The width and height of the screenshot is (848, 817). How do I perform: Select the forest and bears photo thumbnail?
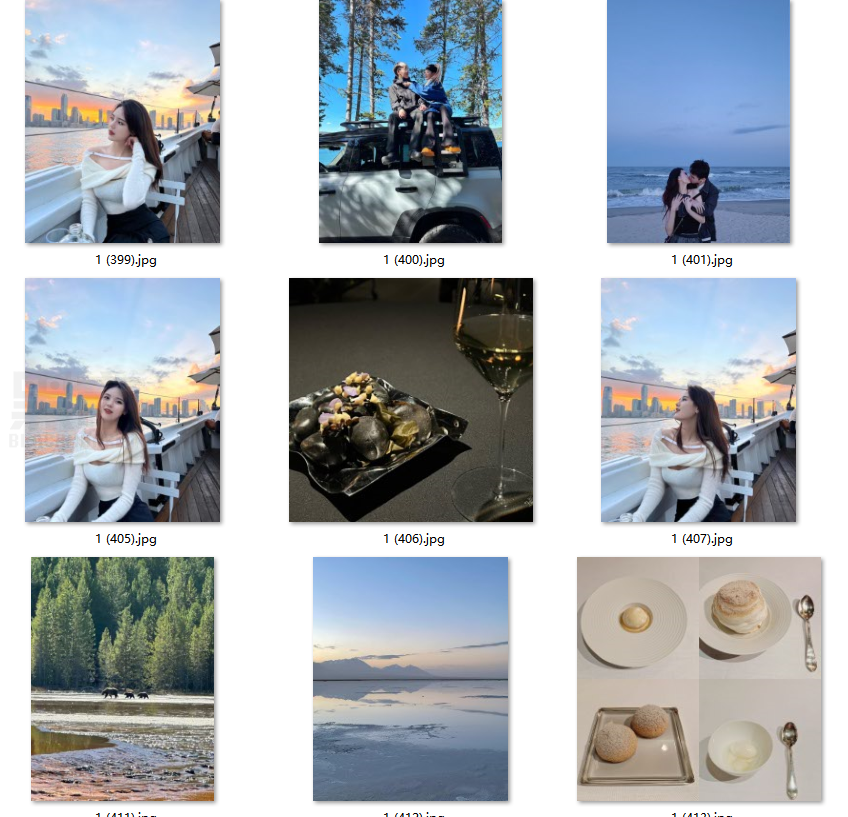pos(122,679)
